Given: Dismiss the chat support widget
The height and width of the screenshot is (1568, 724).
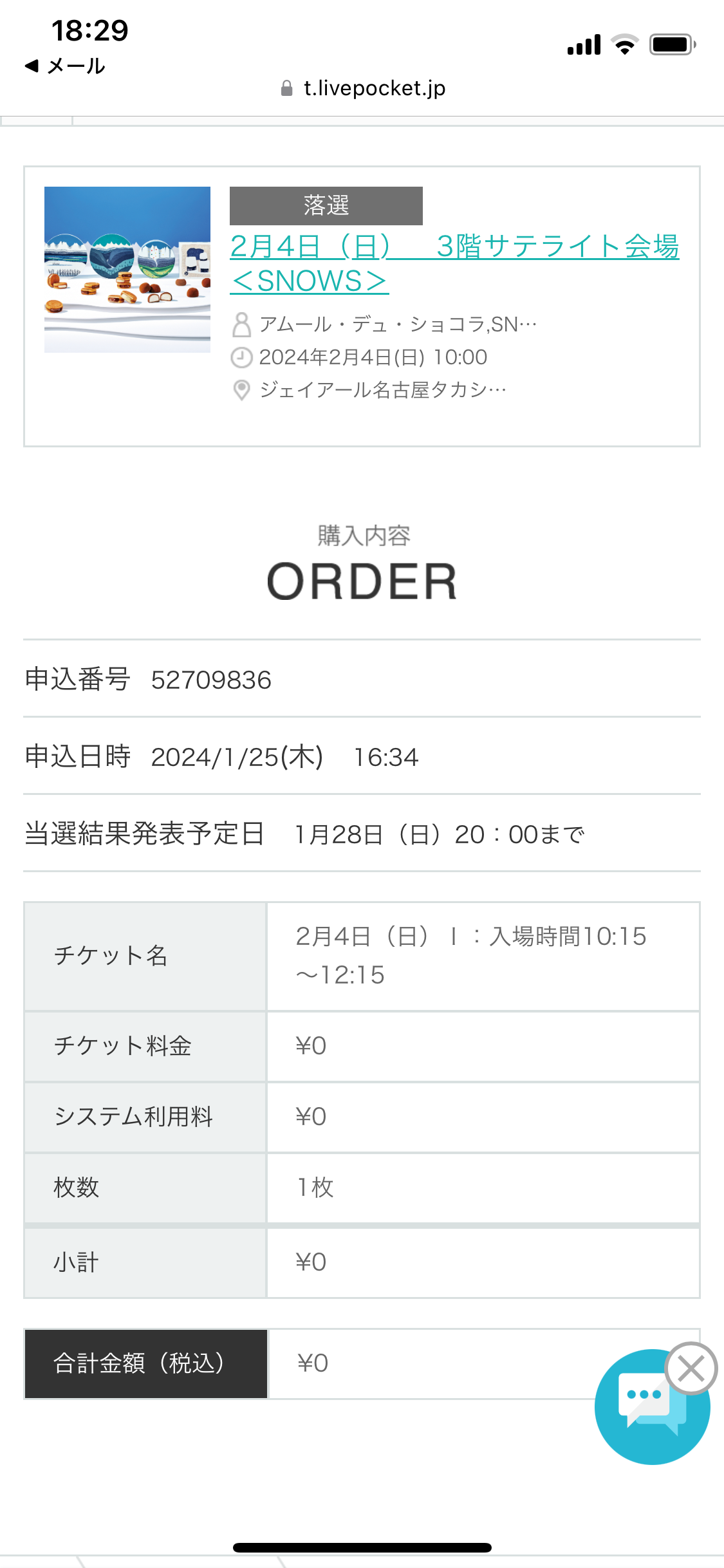Looking at the screenshot, I should coord(691,1368).
